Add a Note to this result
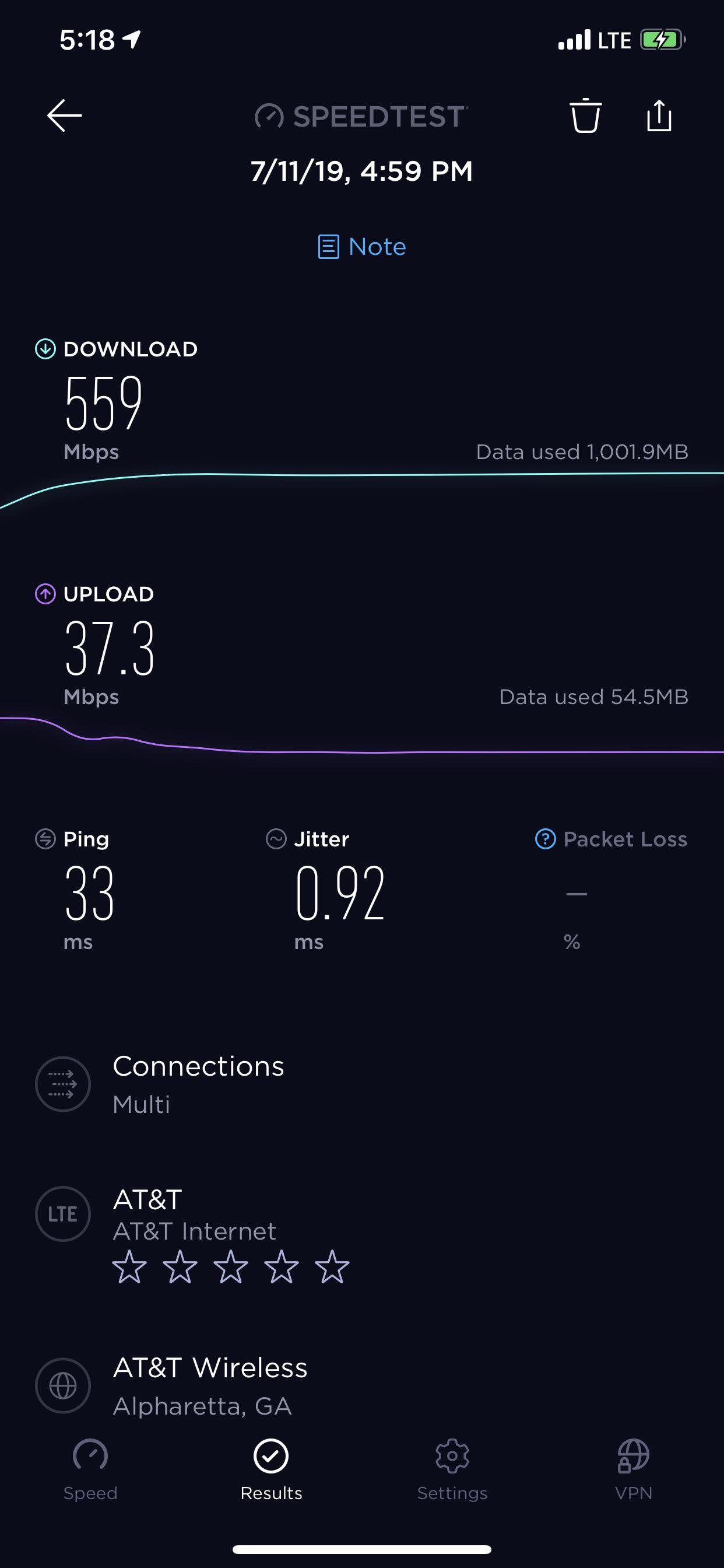The image size is (724, 1568). pyautogui.click(x=362, y=247)
